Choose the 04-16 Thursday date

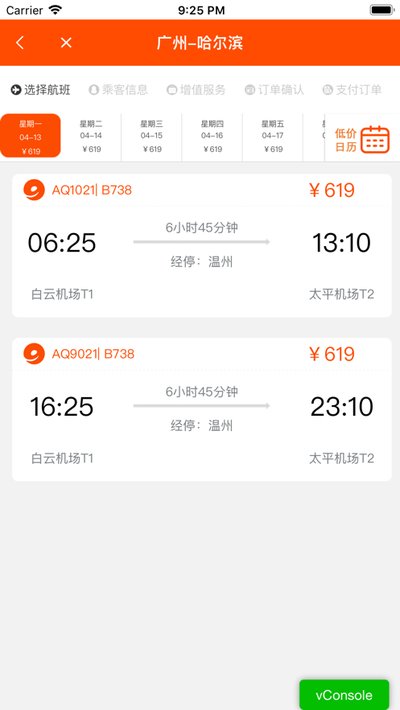(x=212, y=136)
